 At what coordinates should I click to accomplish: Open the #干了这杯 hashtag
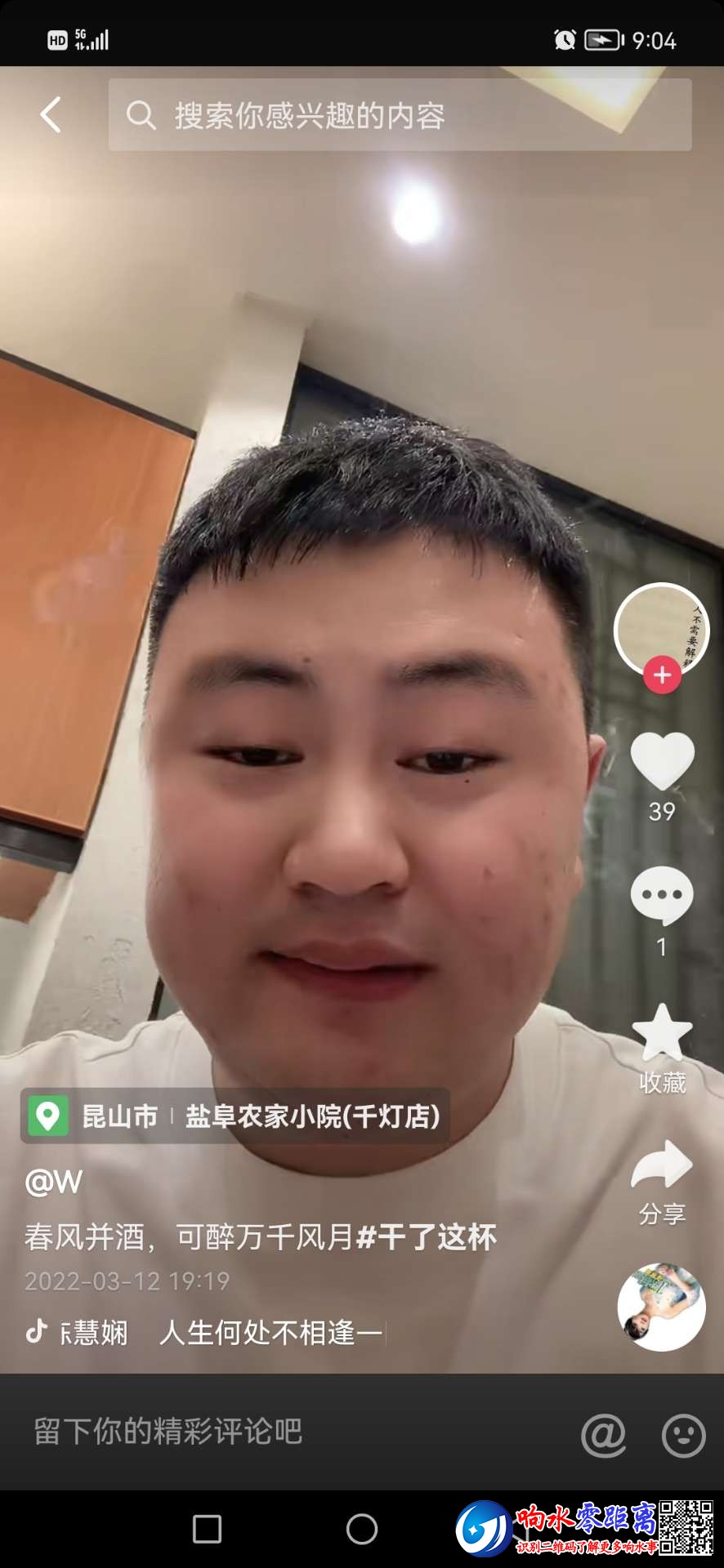(427, 1237)
